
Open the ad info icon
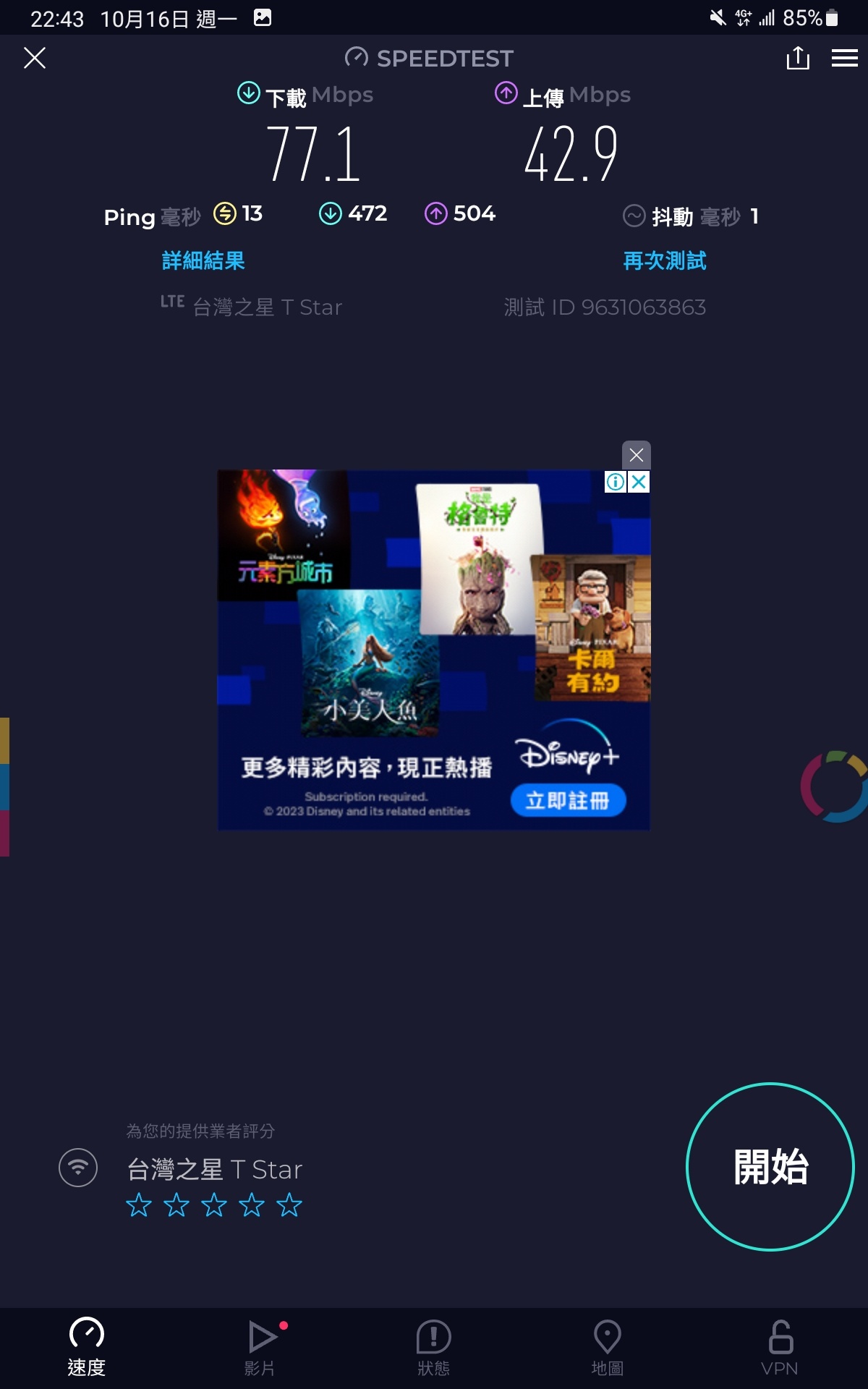point(615,482)
